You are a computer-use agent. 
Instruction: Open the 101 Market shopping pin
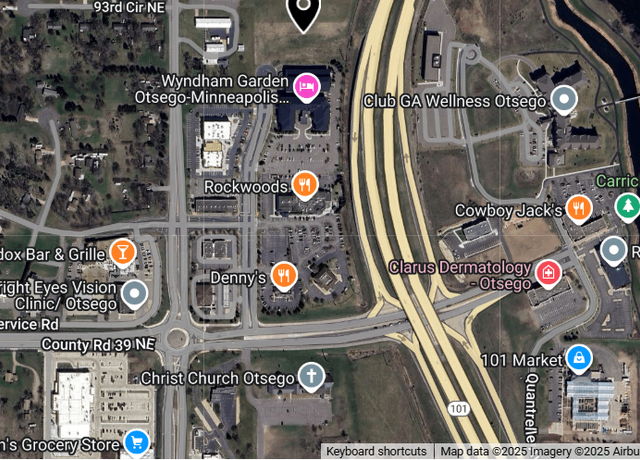[578, 357]
